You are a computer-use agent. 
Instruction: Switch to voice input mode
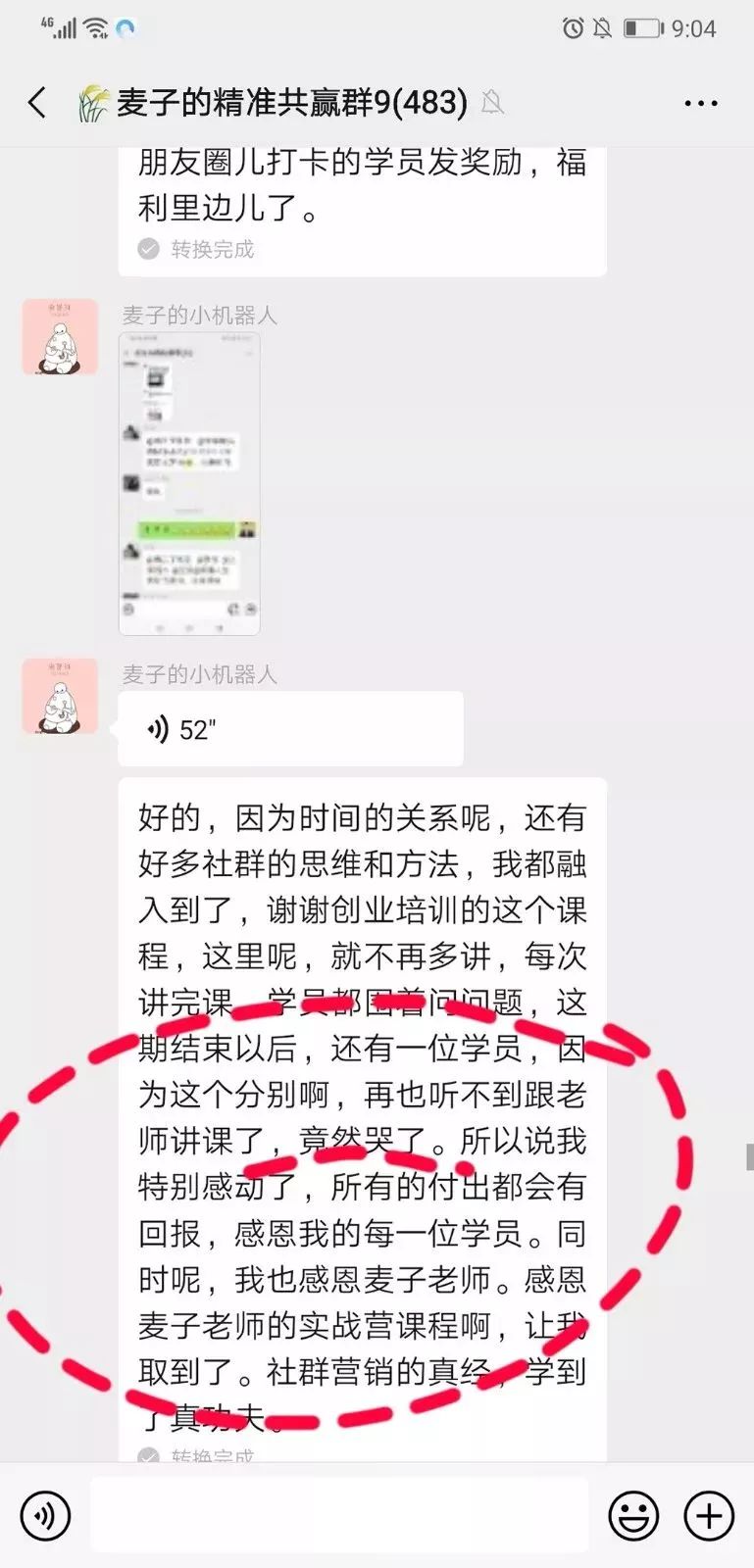[45, 1515]
